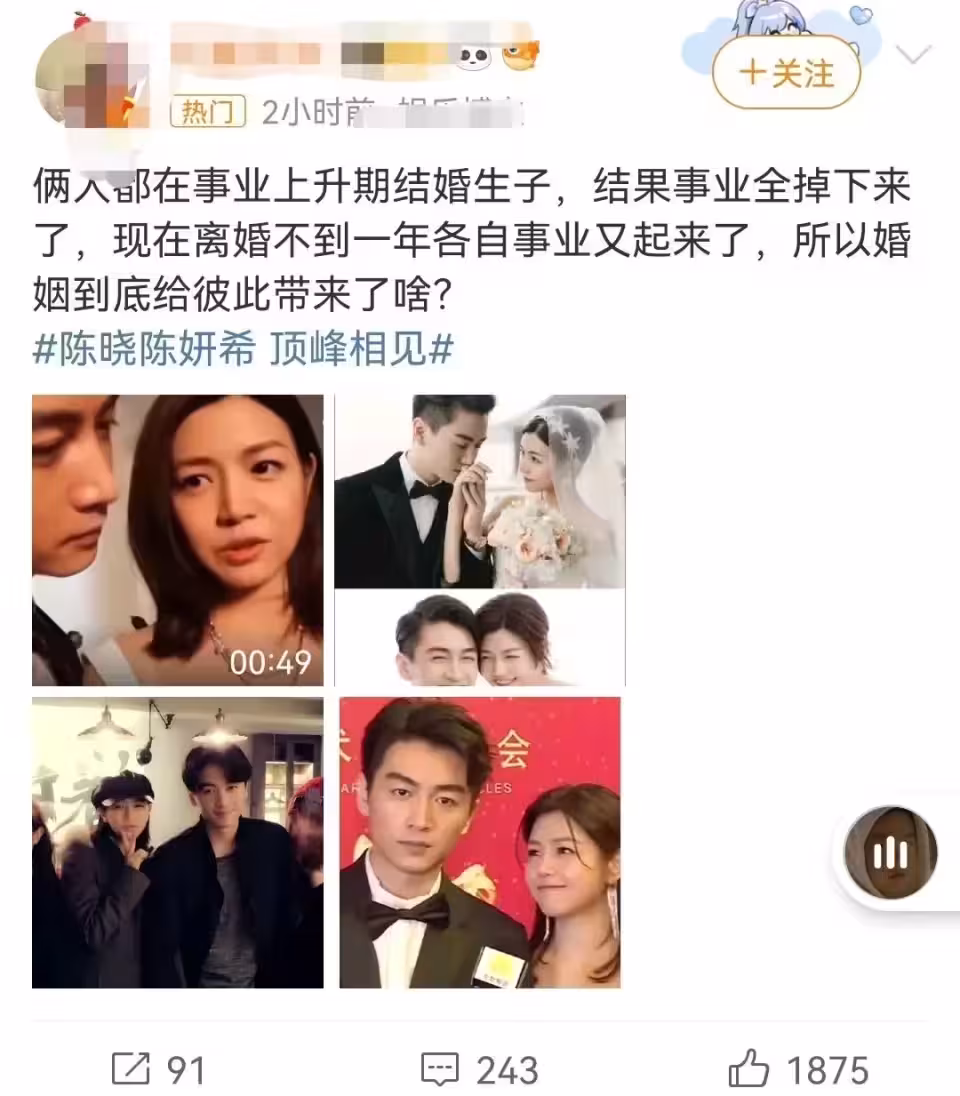This screenshot has height=1096, width=960.
Task: Open the #陈晓陈妍希 顶峰相见# hashtag
Action: 244,350
